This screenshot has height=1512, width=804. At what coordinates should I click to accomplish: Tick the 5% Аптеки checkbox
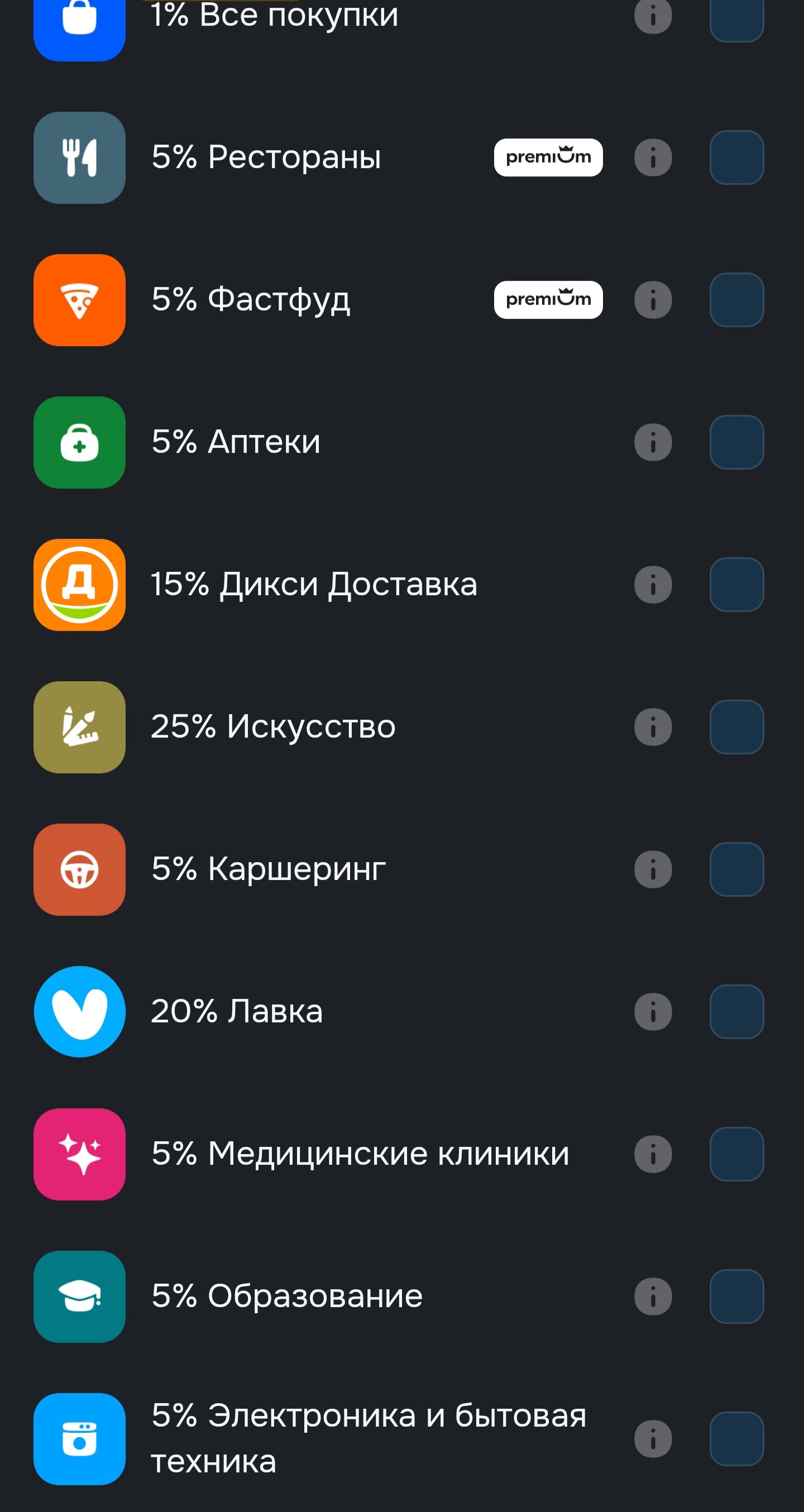tap(736, 442)
